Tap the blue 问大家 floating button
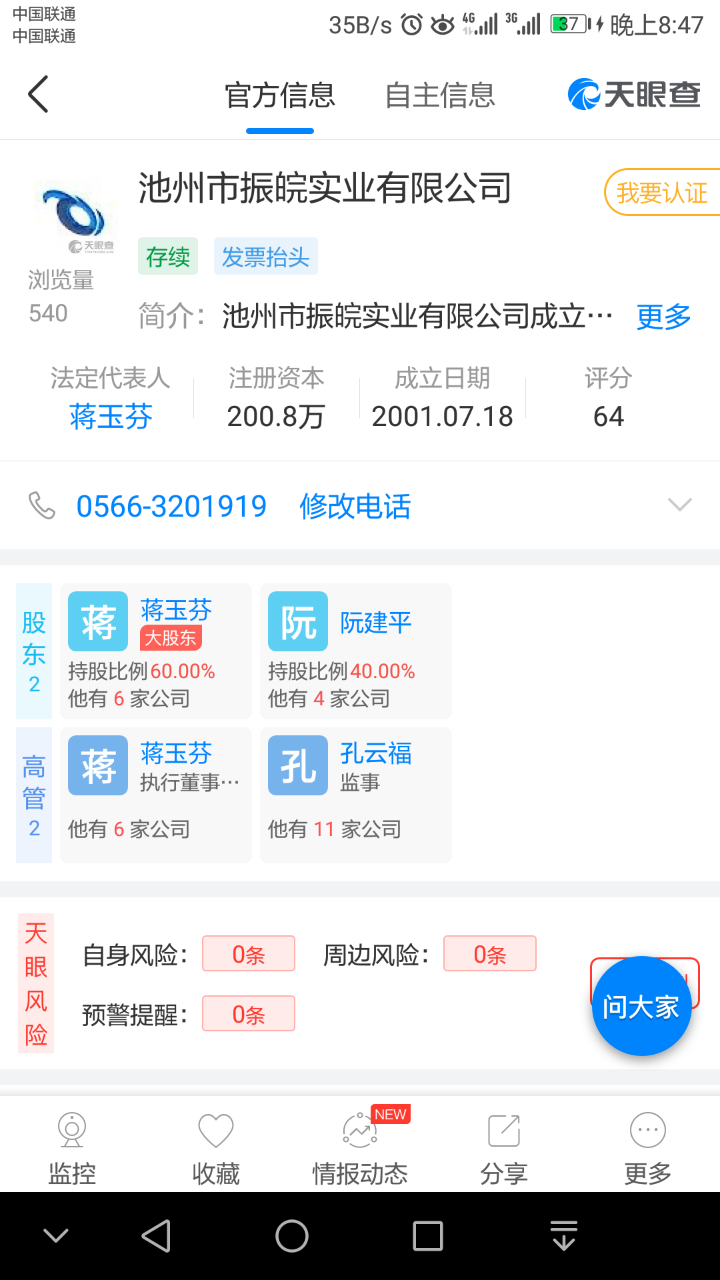The width and height of the screenshot is (720, 1280). pos(642,1005)
